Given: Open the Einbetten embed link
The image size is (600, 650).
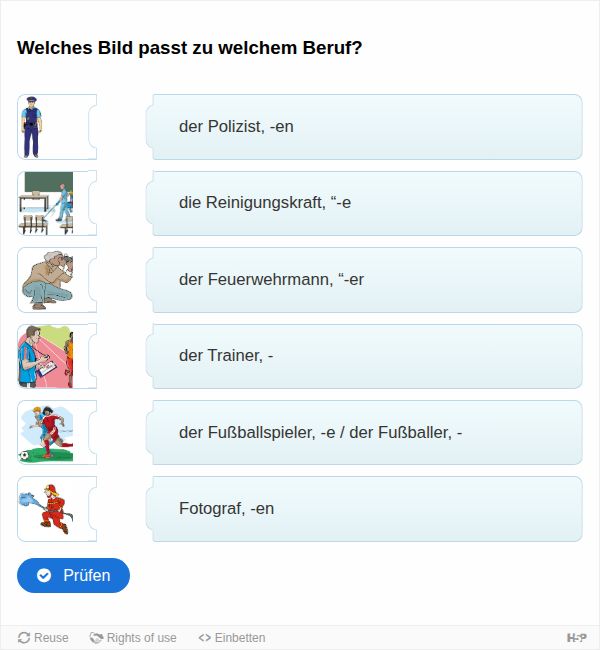Looking at the screenshot, I should 232,638.
